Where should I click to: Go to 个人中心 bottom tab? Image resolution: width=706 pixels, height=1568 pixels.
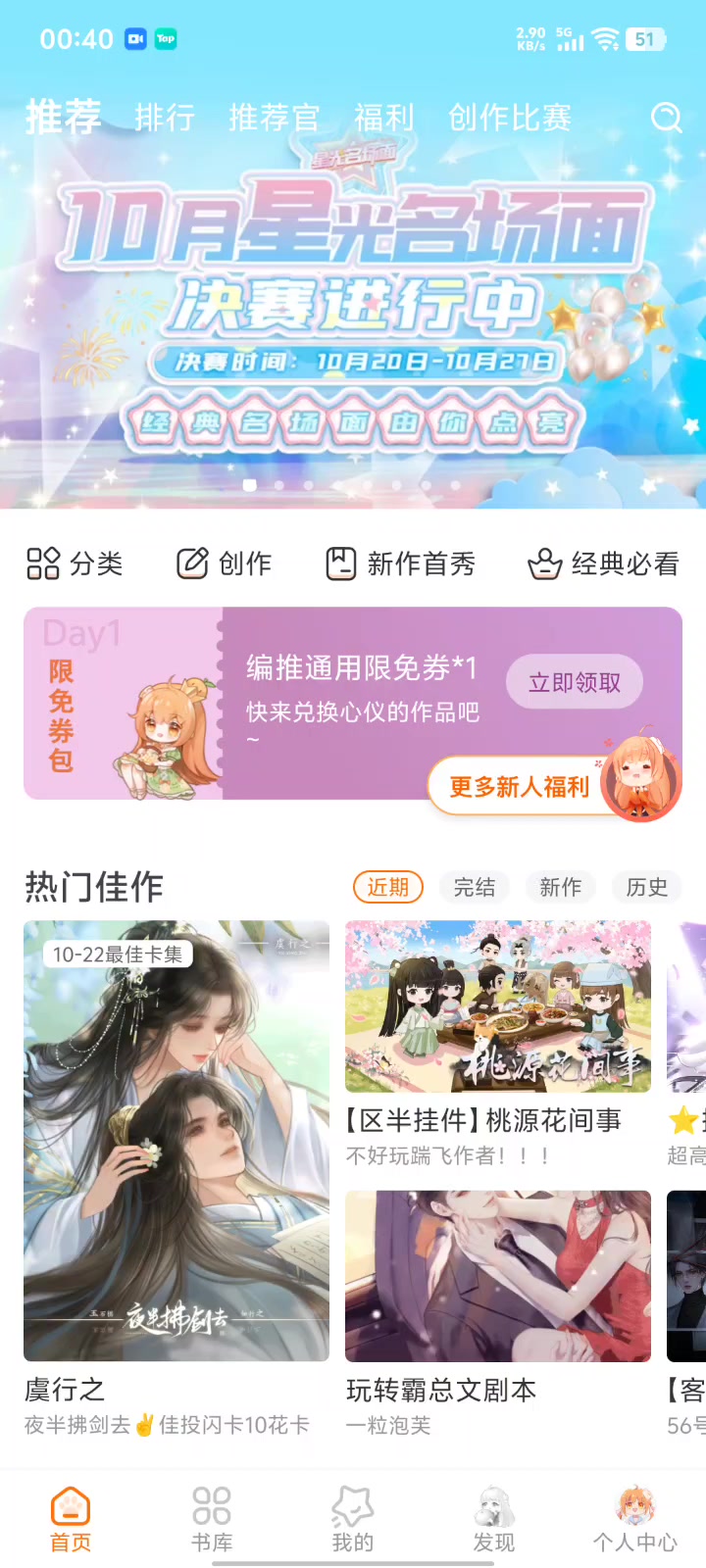click(x=634, y=1518)
